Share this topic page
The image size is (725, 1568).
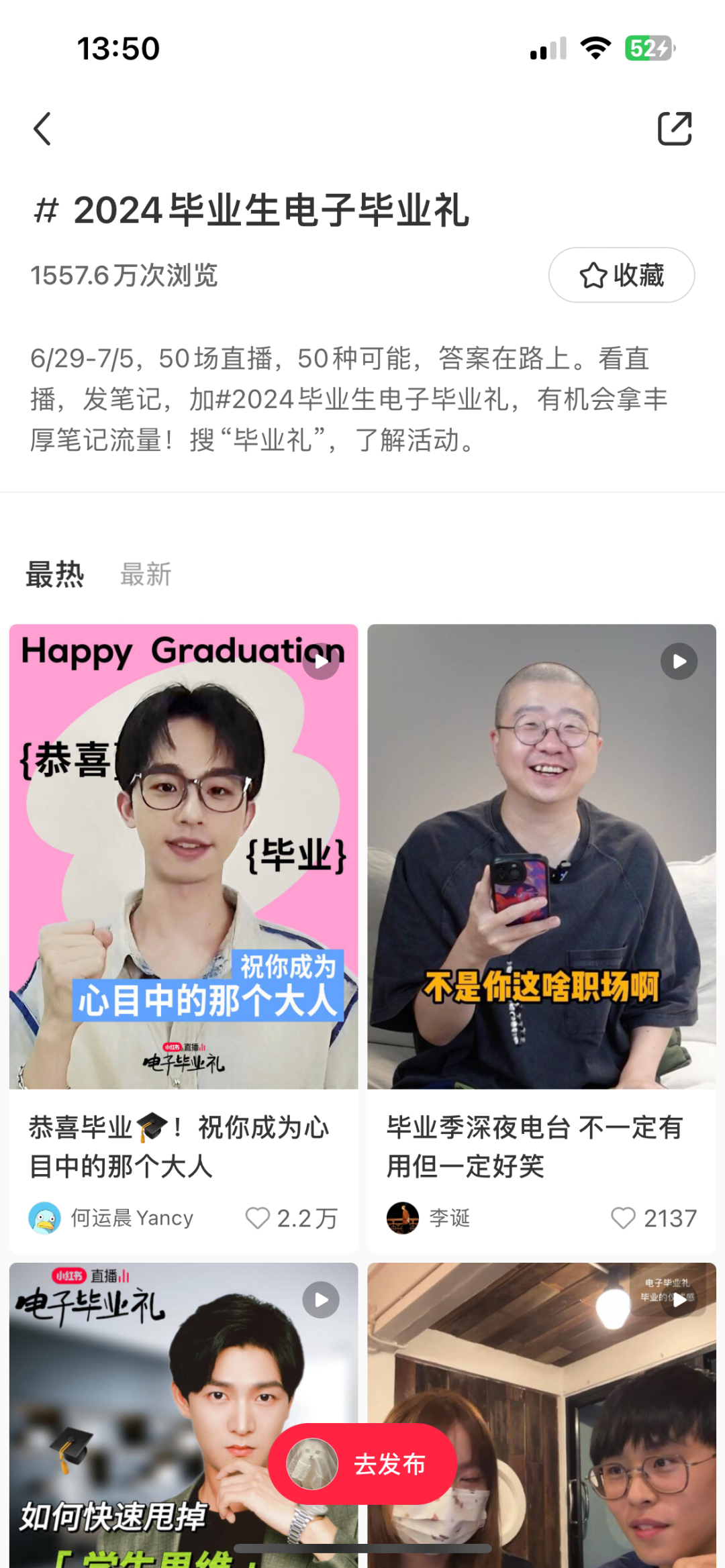click(x=674, y=129)
